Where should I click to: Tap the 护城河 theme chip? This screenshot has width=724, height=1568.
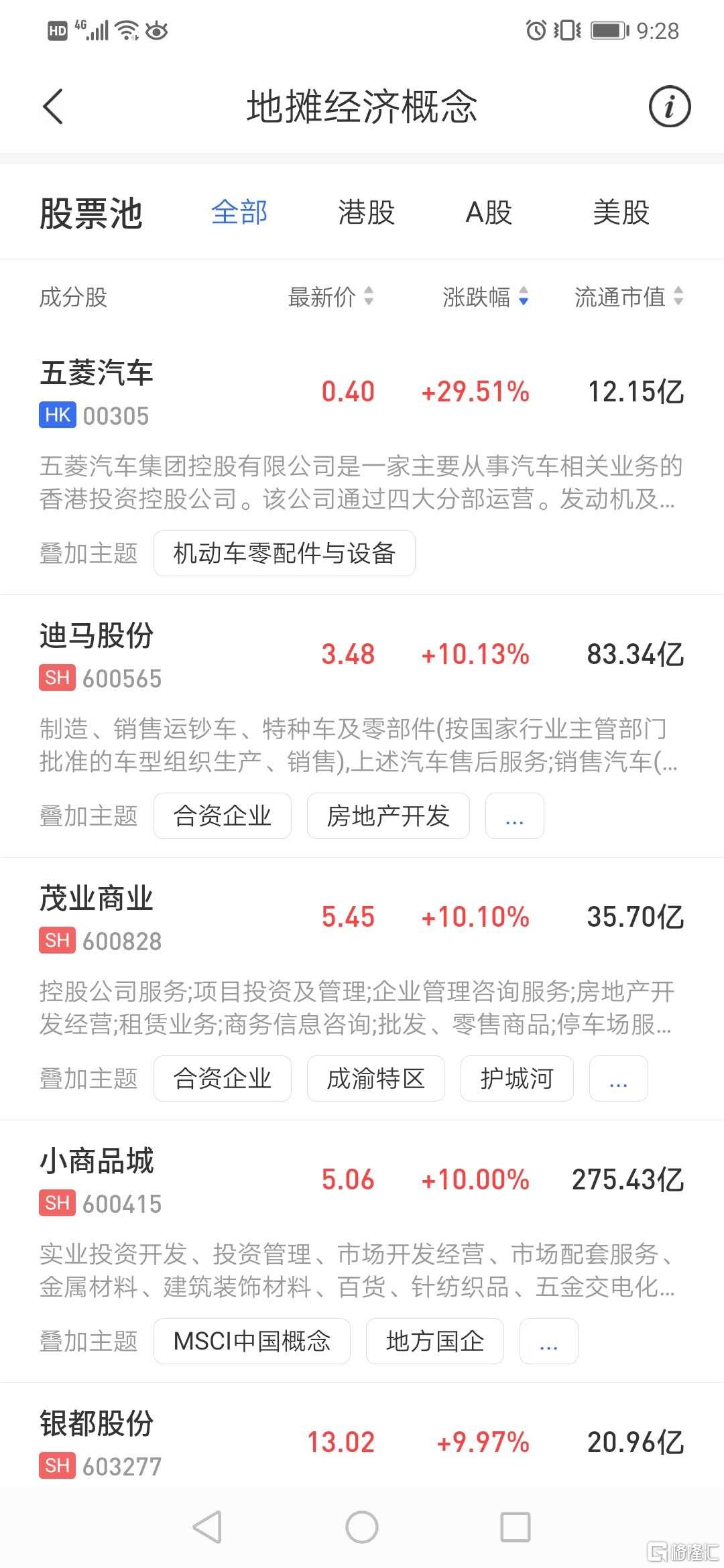[x=517, y=1078]
